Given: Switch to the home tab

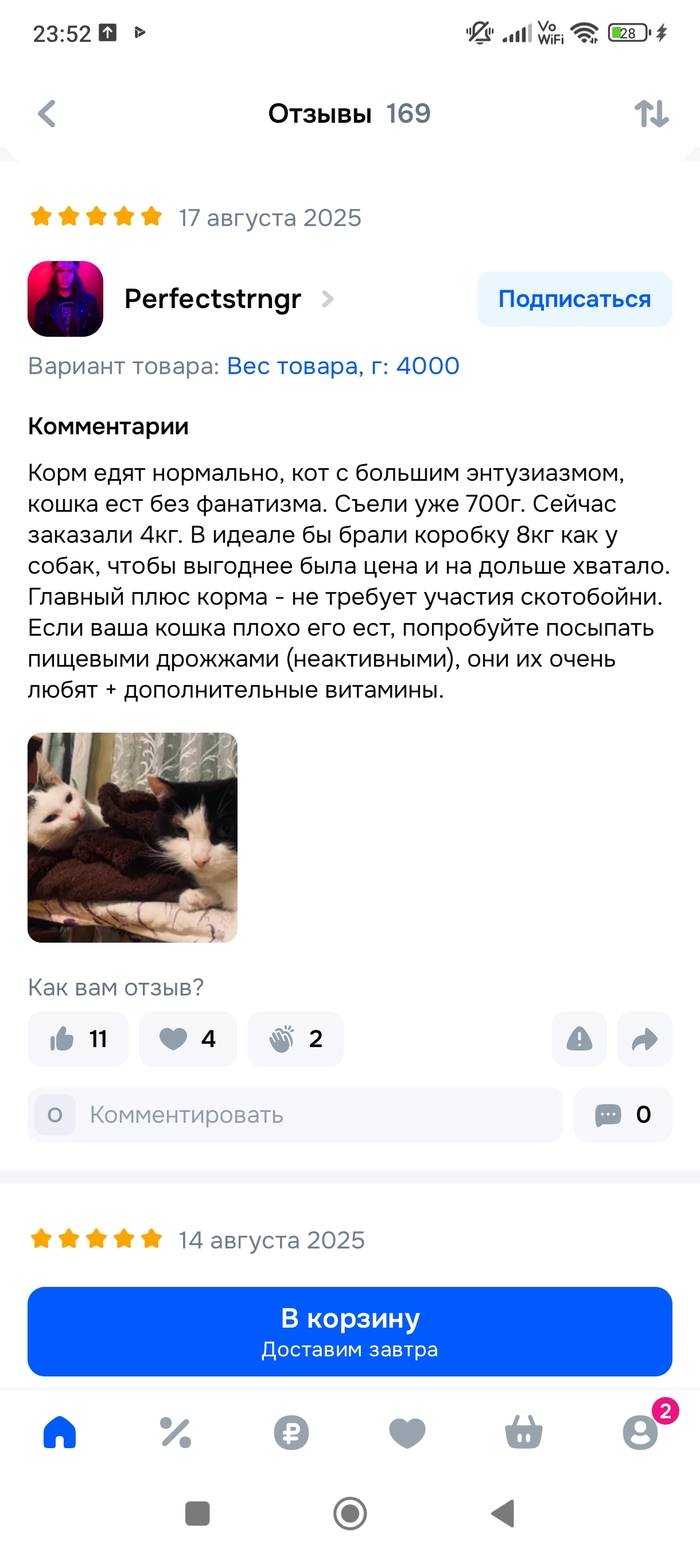Looking at the screenshot, I should (x=60, y=1433).
